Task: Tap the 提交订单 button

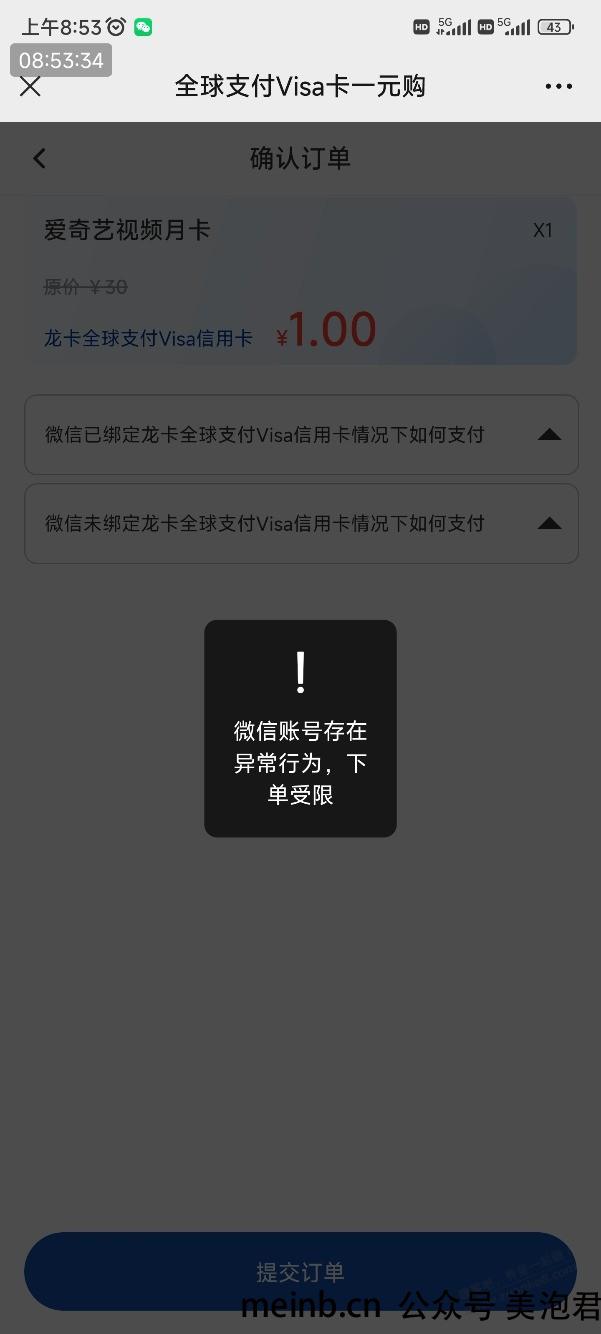Action: (300, 1271)
